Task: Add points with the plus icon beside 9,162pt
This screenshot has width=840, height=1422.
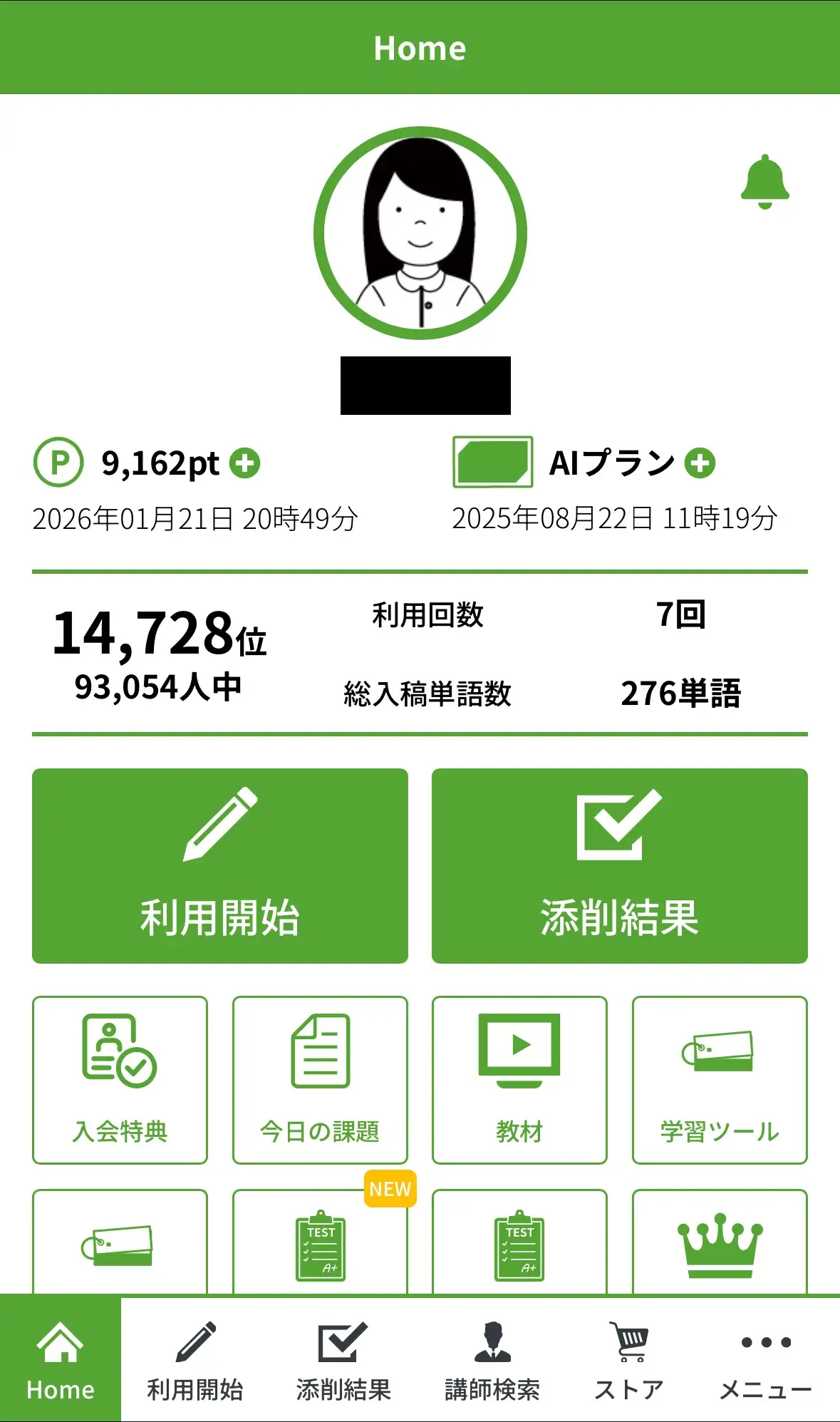Action: click(x=244, y=463)
